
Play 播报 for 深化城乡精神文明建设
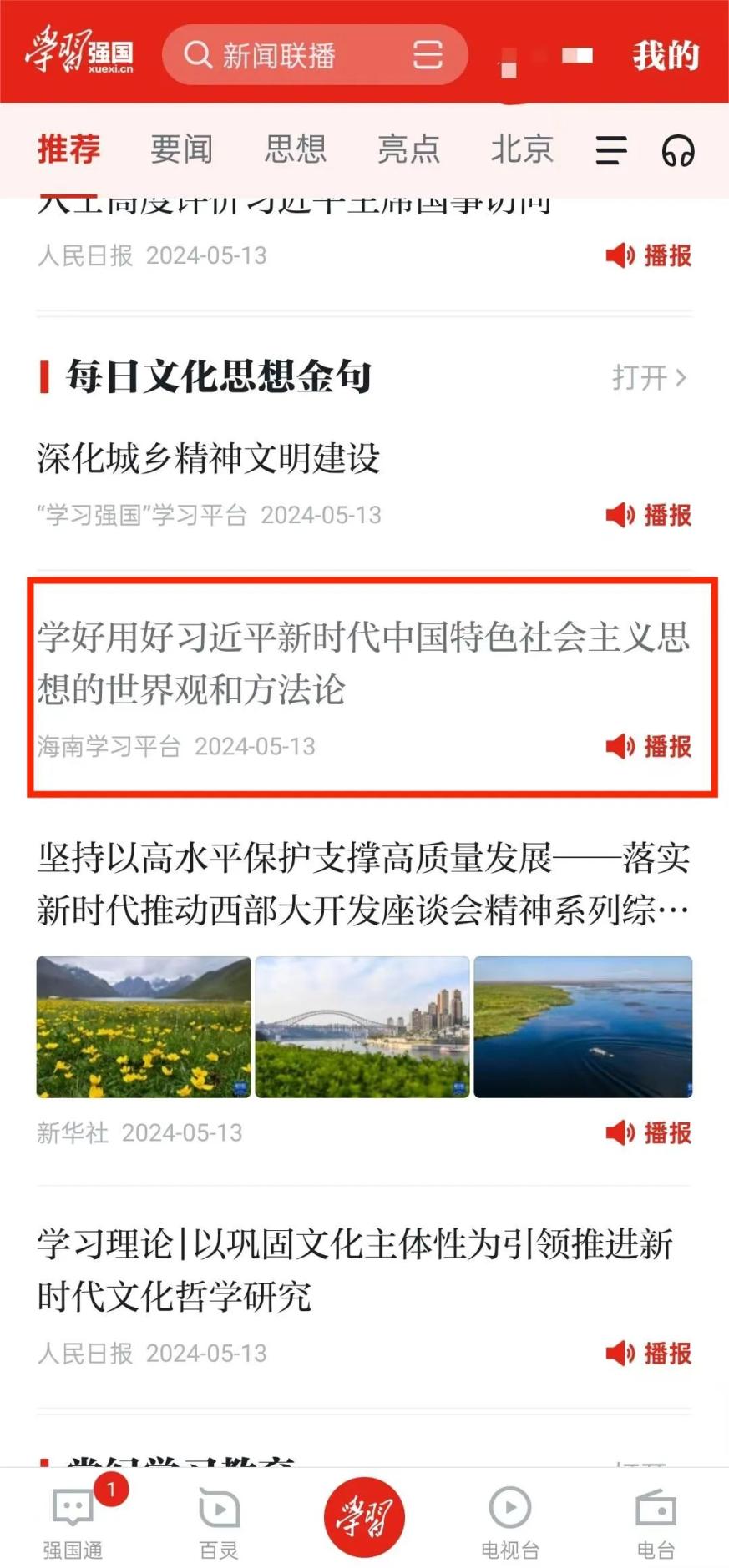[649, 515]
